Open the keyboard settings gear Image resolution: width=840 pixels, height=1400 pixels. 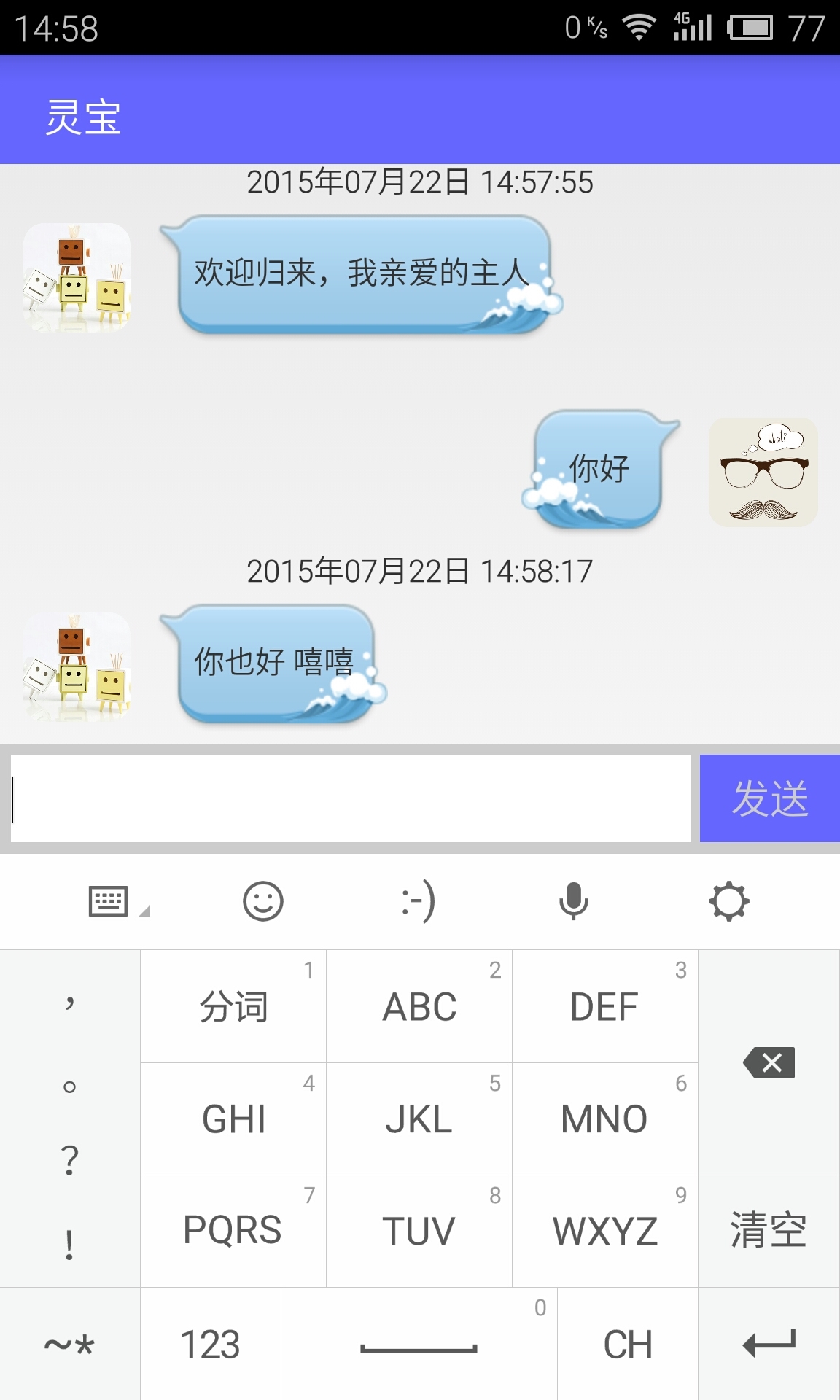click(x=728, y=902)
